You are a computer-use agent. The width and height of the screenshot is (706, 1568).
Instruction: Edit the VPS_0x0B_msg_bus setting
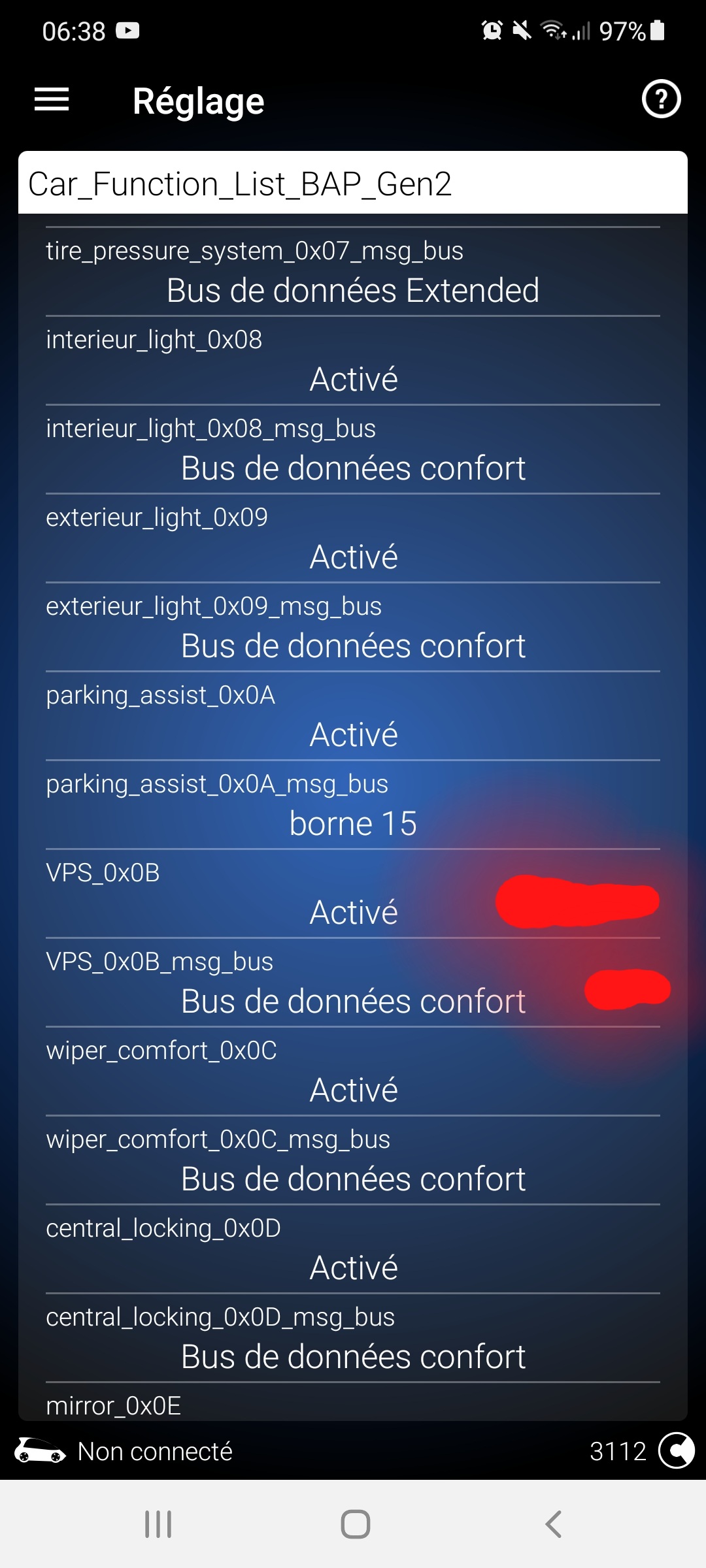click(x=353, y=983)
